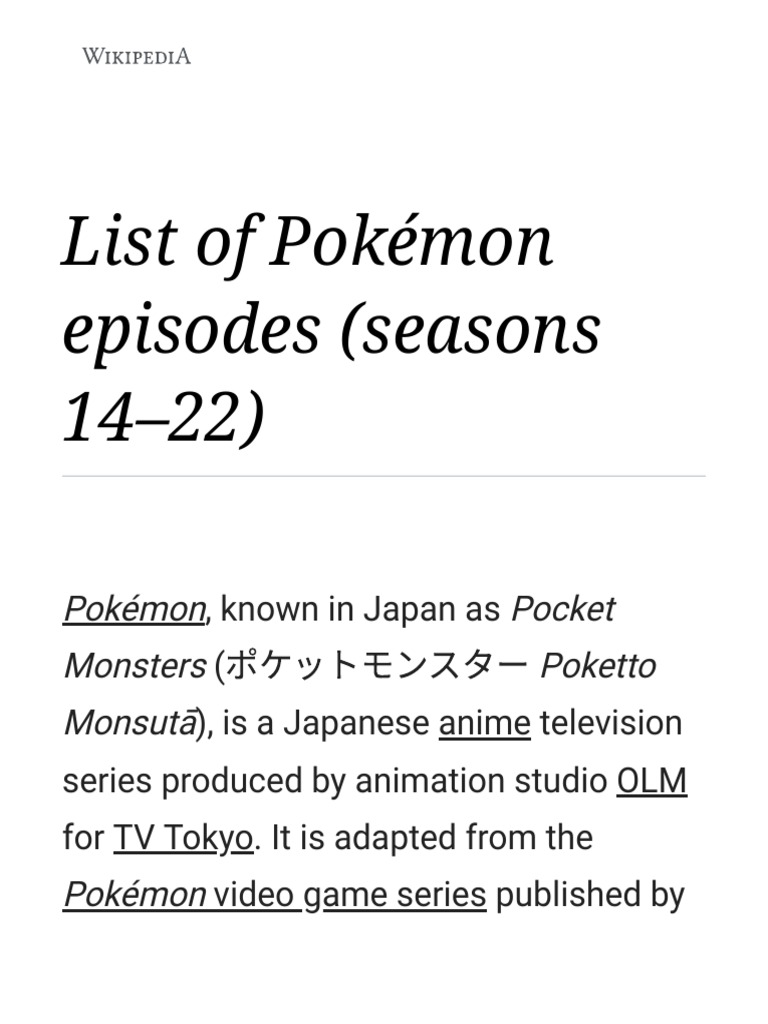Screen dimensions: 768x1024
Task: Open the Pokémon link starting the paragraph
Action: pos(135,609)
